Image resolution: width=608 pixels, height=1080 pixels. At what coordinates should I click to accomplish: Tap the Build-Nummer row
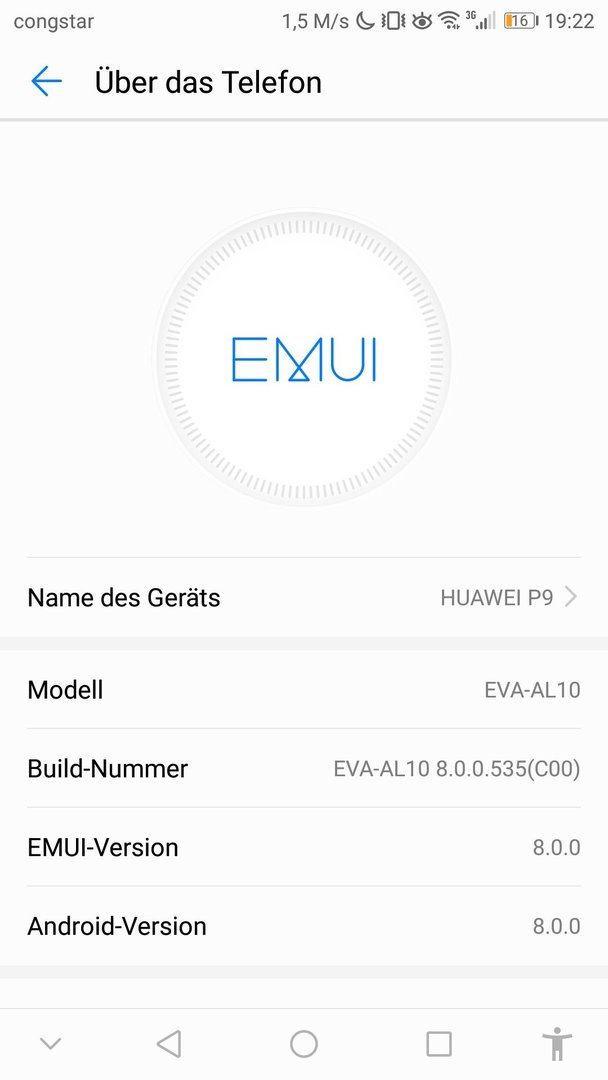[x=303, y=769]
